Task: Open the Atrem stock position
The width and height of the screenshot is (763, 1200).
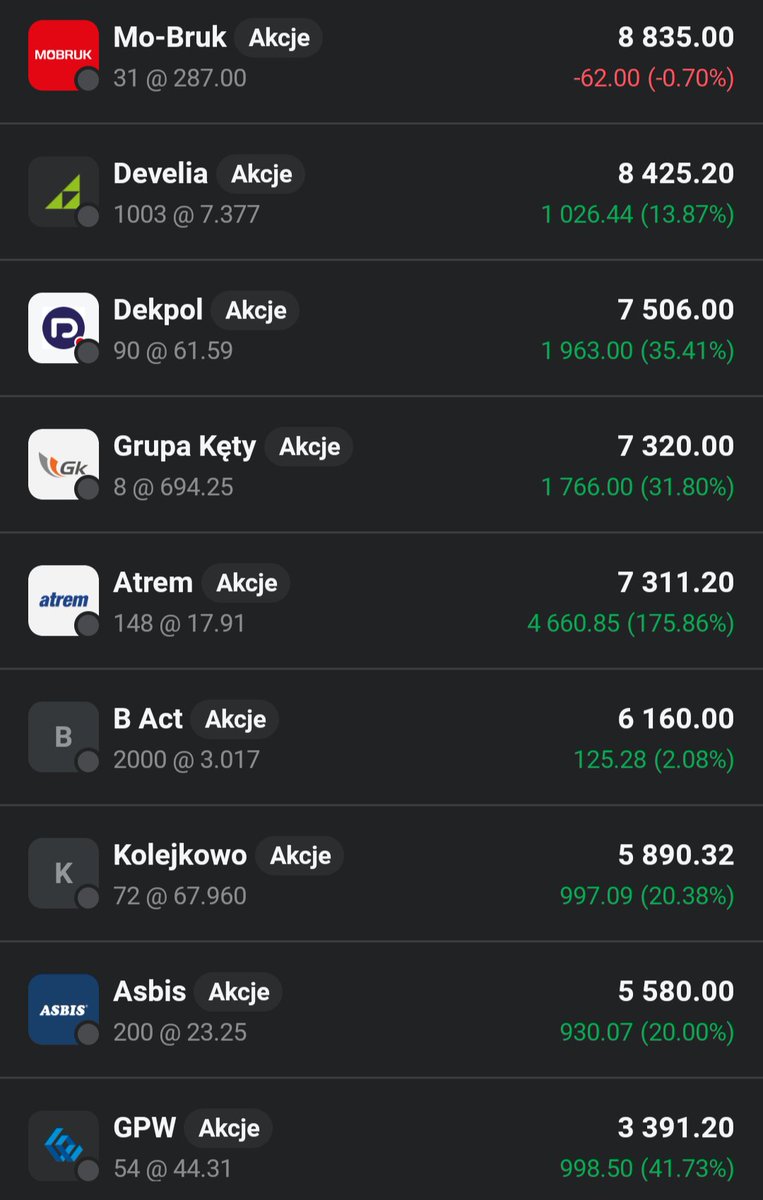Action: (x=381, y=600)
